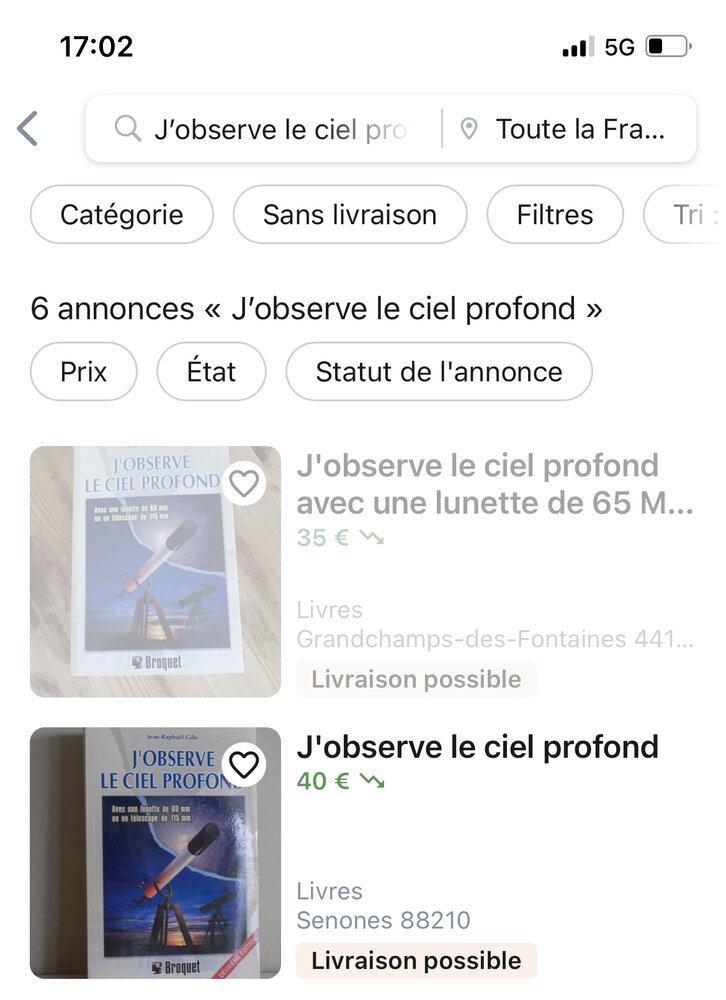Open Statut de l'annonce filter
The width and height of the screenshot is (726, 1000).
(439, 372)
